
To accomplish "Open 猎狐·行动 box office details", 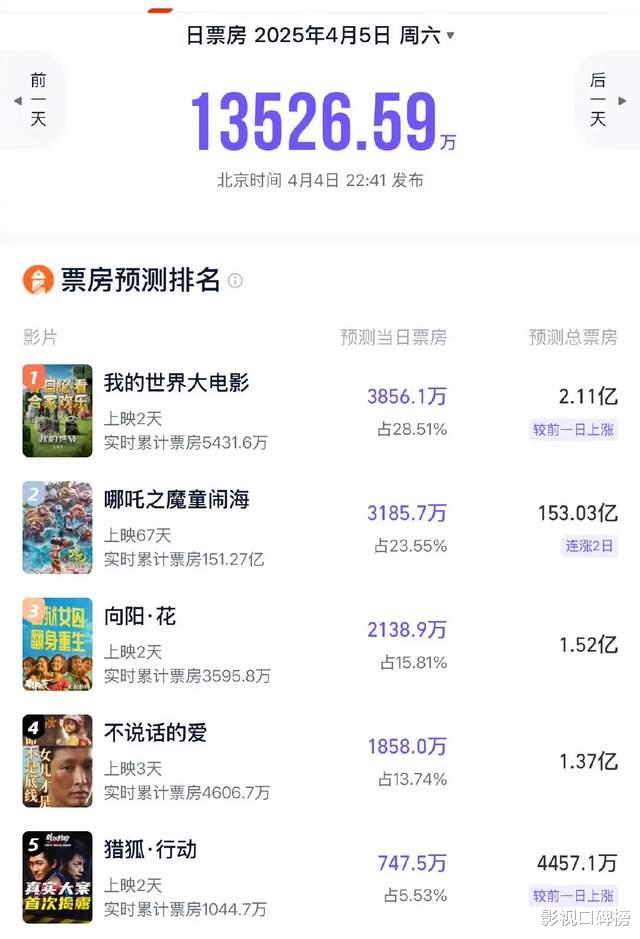I will (150, 850).
